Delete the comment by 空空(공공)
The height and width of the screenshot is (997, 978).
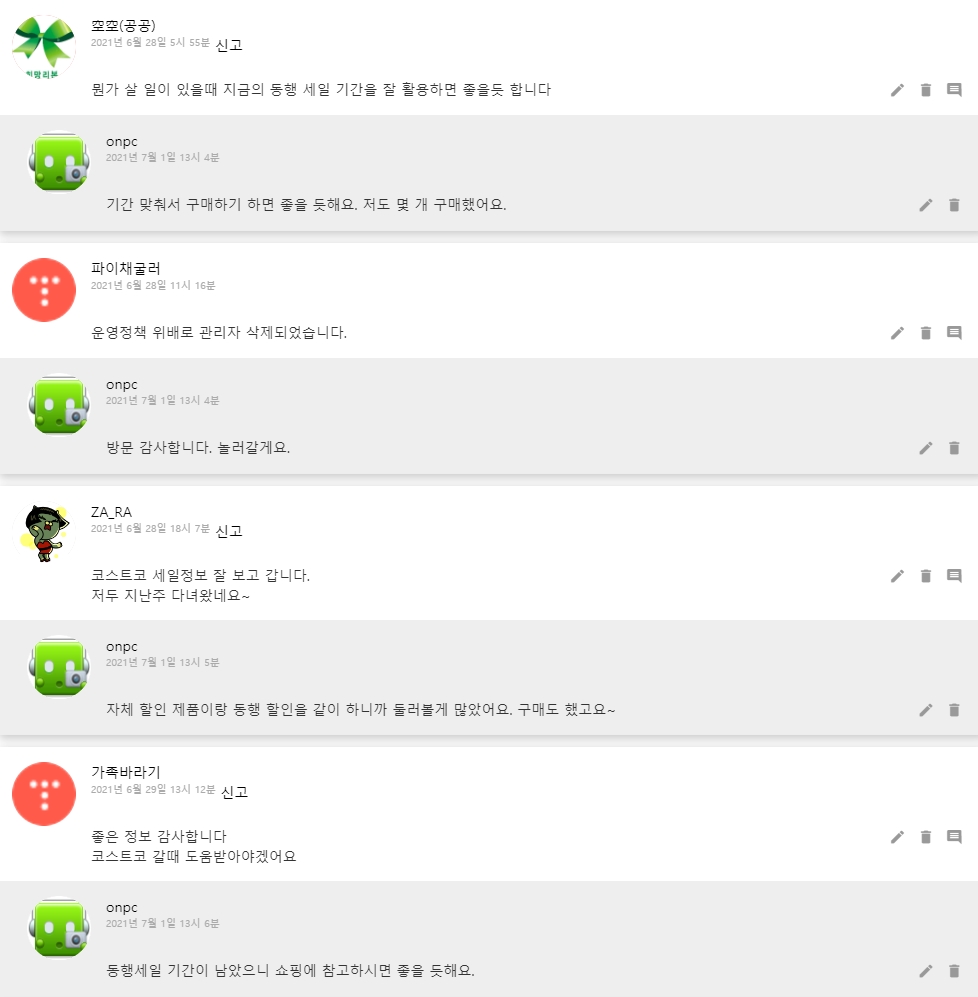click(x=925, y=90)
